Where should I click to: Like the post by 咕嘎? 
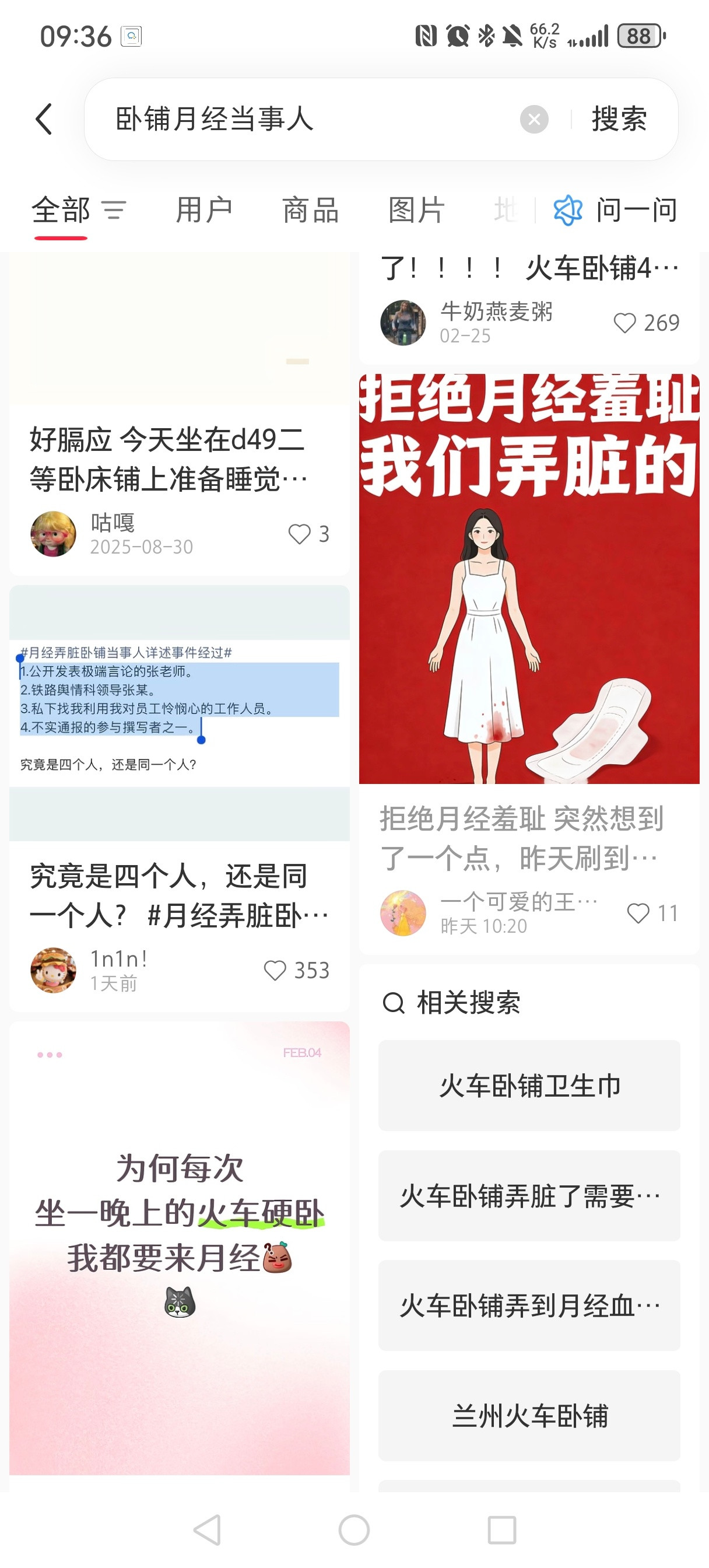pyautogui.click(x=300, y=534)
